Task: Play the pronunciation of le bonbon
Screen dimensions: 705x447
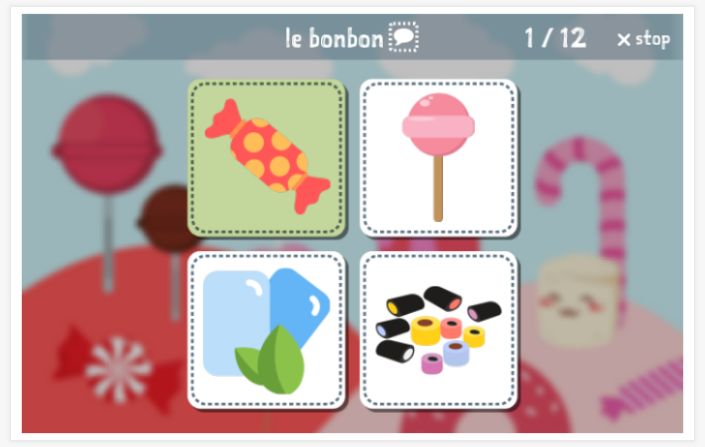Action: 403,39
